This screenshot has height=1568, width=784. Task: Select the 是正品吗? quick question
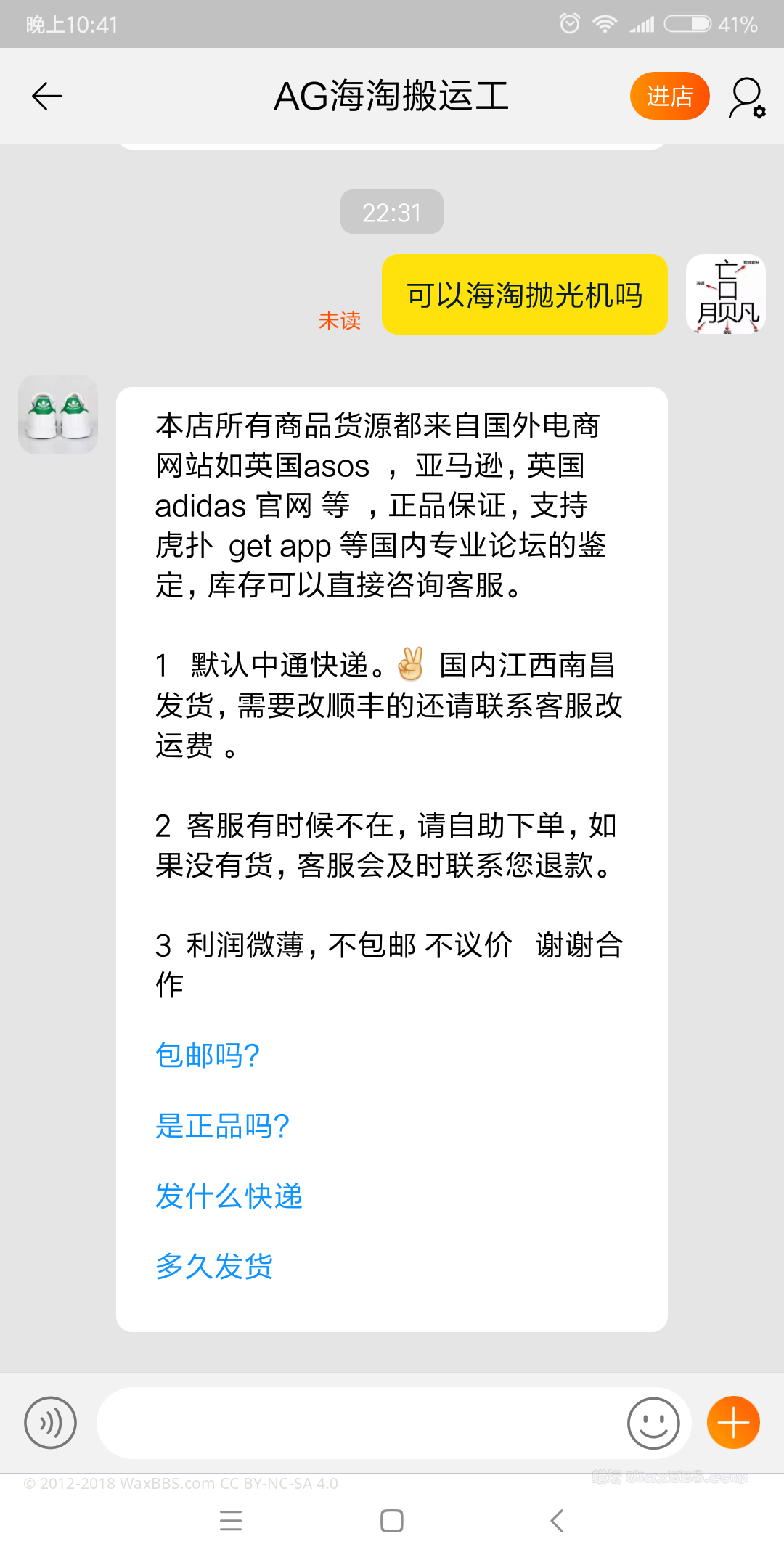222,1126
